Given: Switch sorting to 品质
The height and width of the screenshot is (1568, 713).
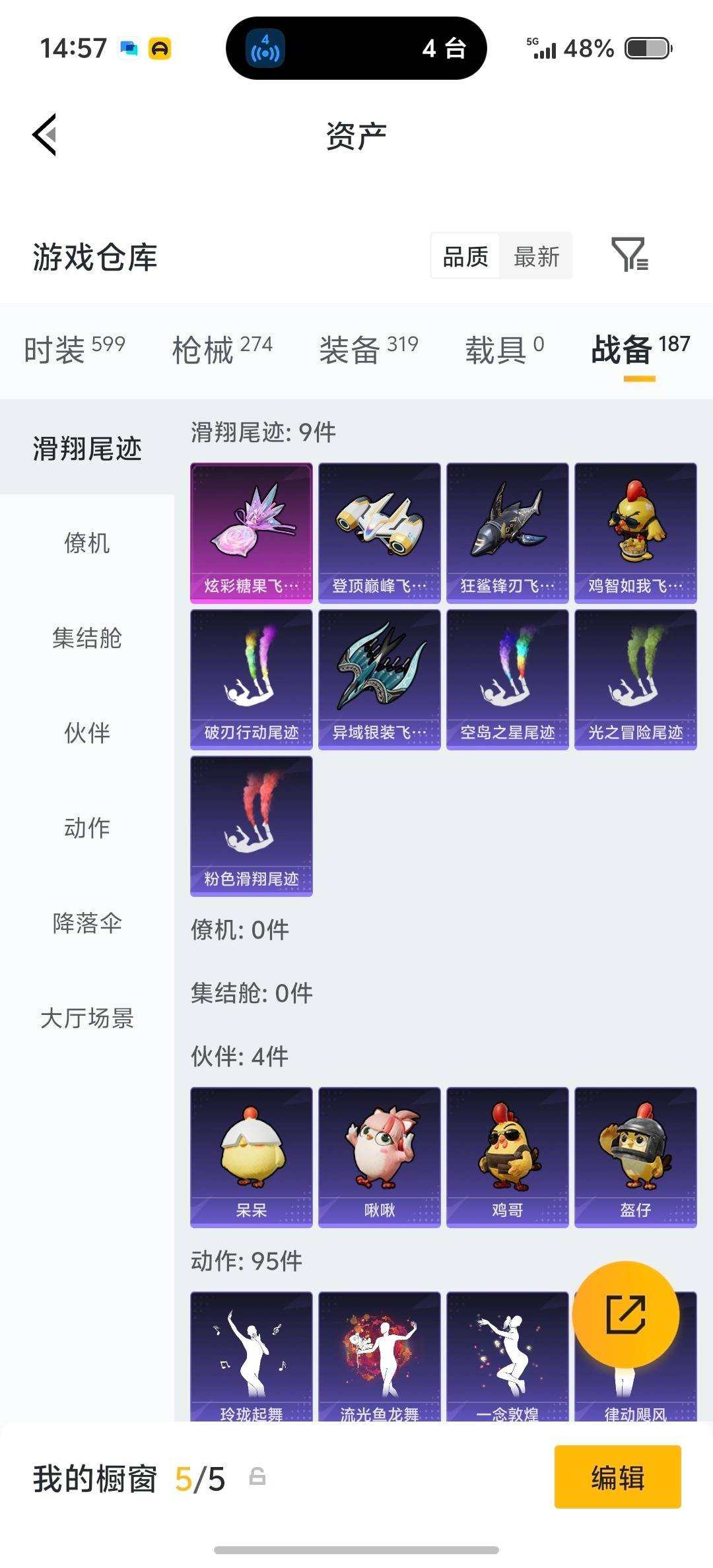Looking at the screenshot, I should pos(464,256).
